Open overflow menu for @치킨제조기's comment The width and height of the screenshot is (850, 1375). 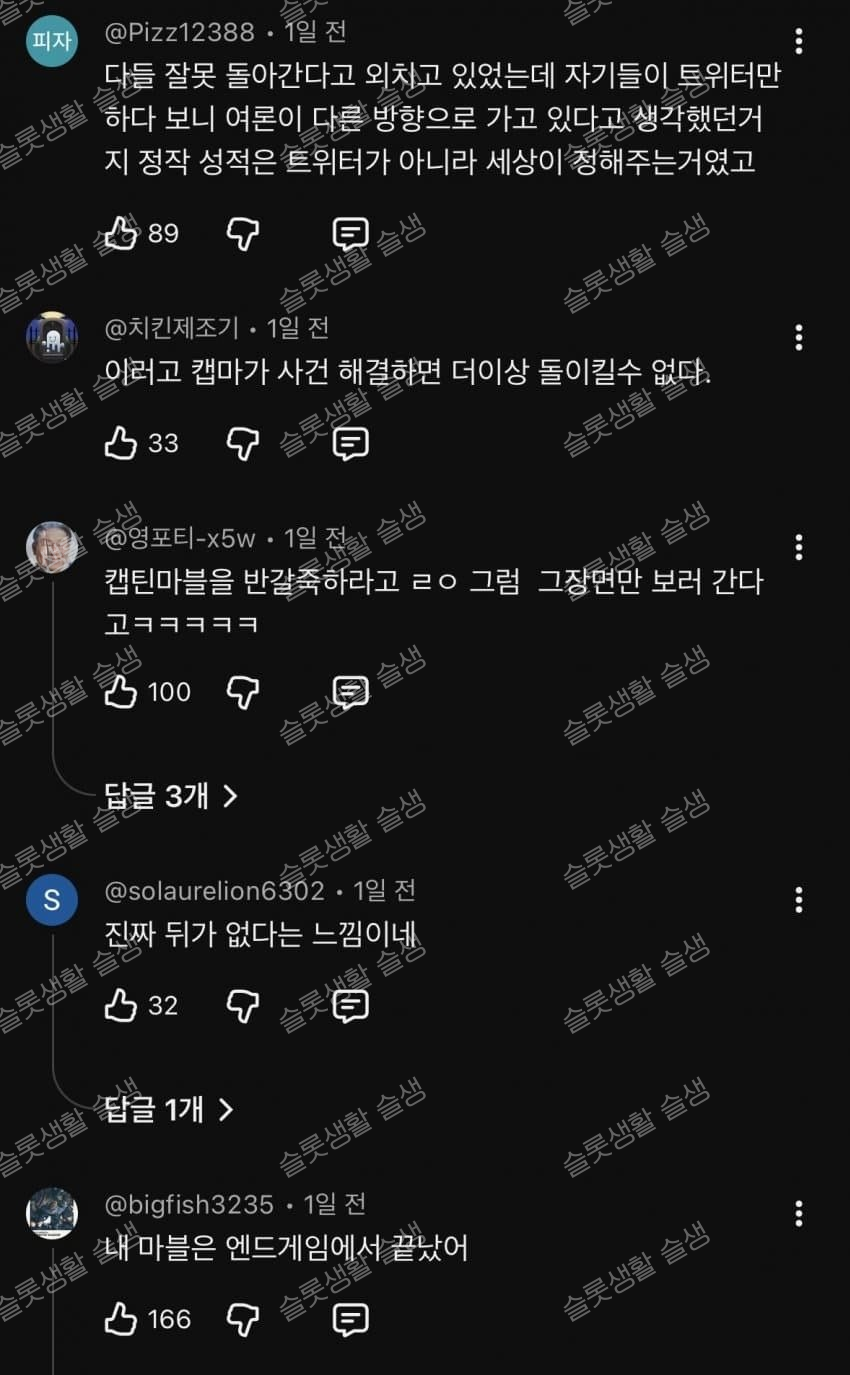(x=798, y=337)
